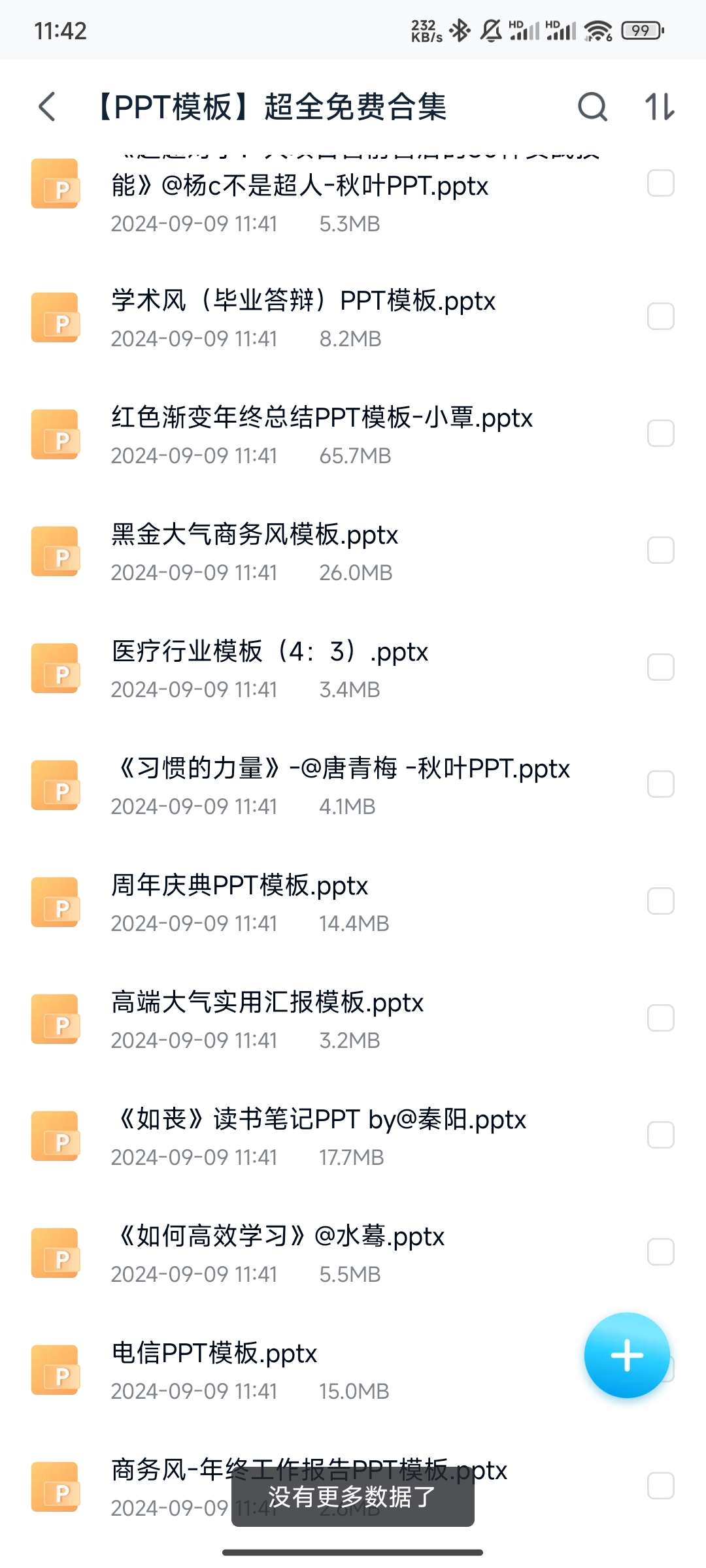Go back from the PPT模板 folder
The width and height of the screenshot is (706, 1568).
[x=47, y=107]
